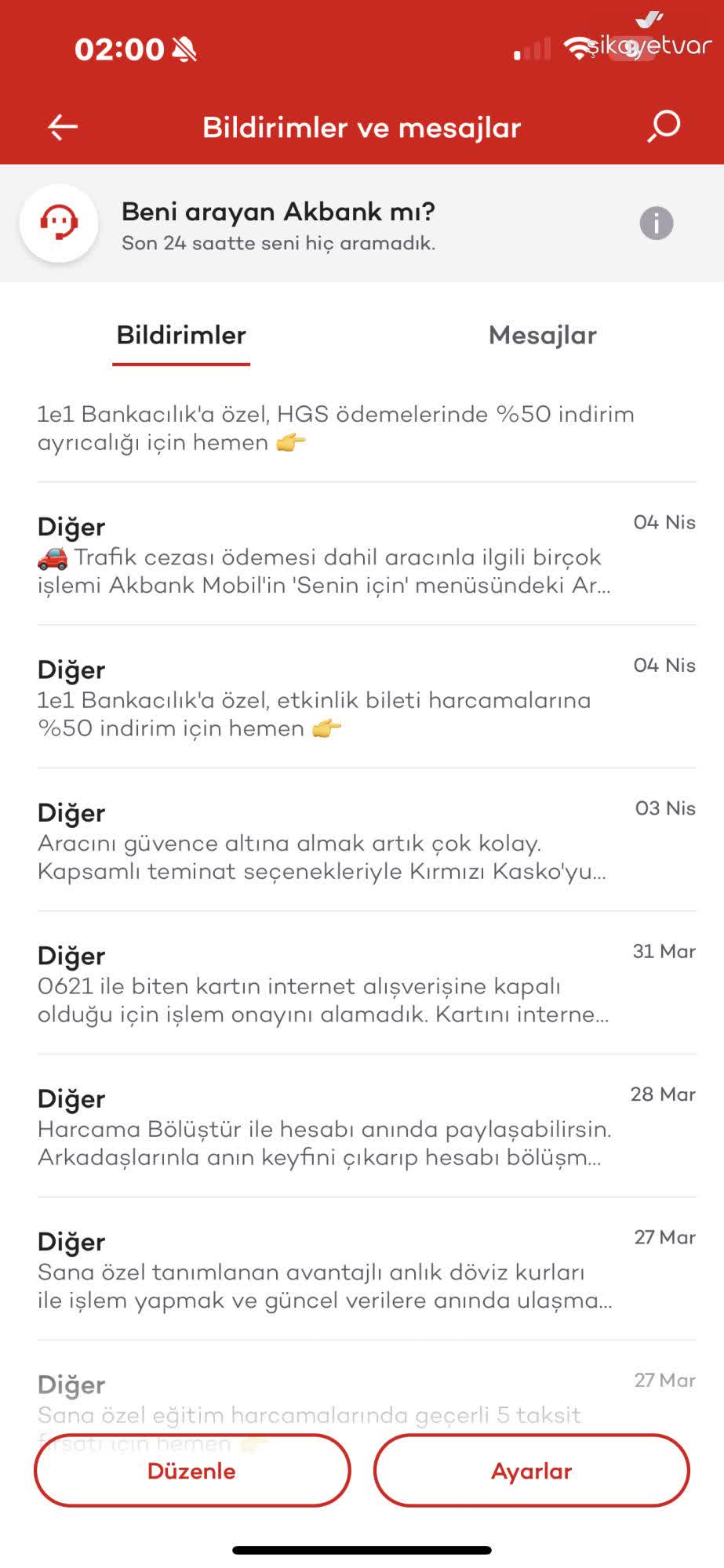Open search from the top bar
The image size is (724, 1568).
pos(661,125)
